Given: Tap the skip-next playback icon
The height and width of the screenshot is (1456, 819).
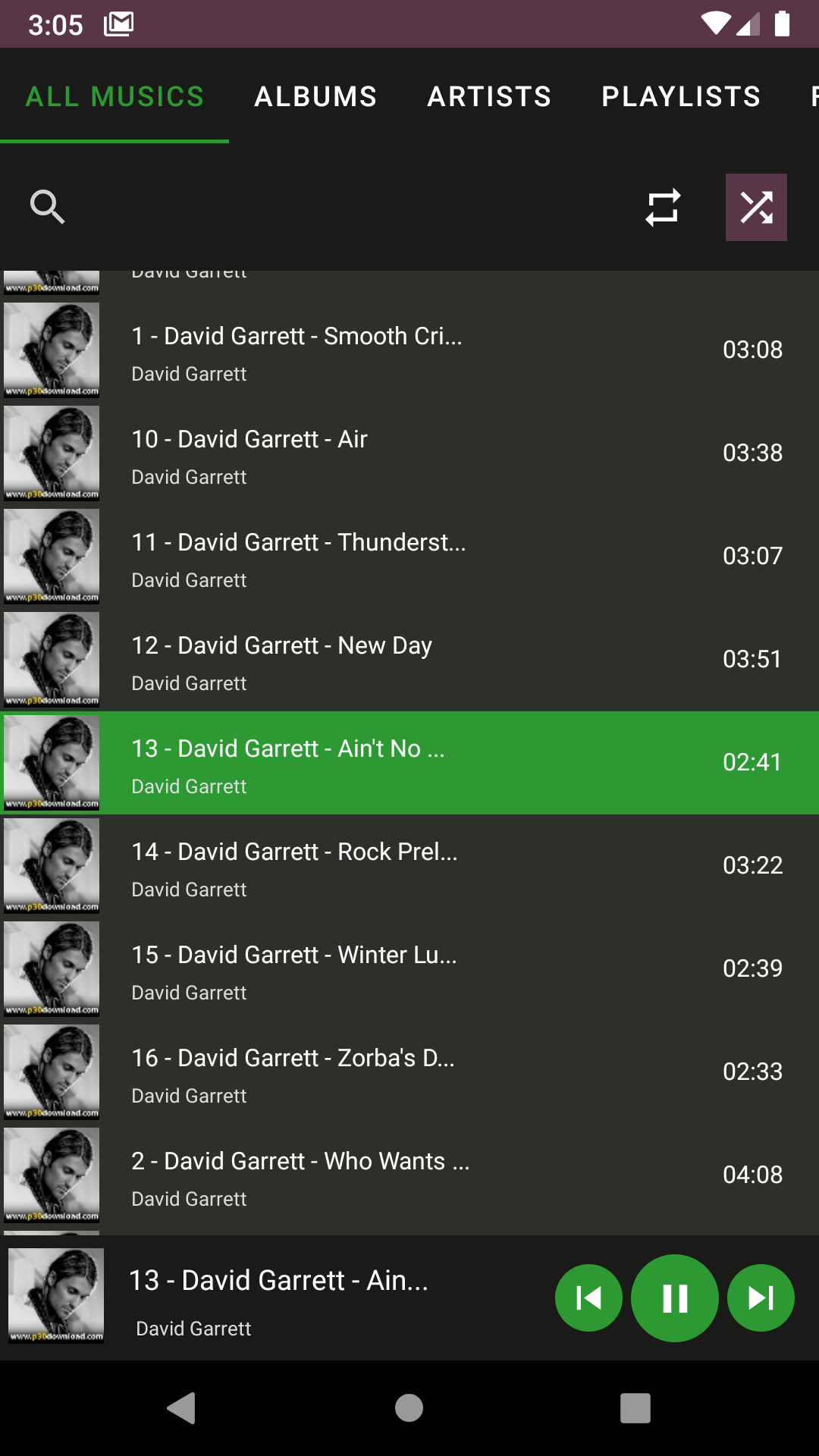Looking at the screenshot, I should pyautogui.click(x=761, y=1297).
